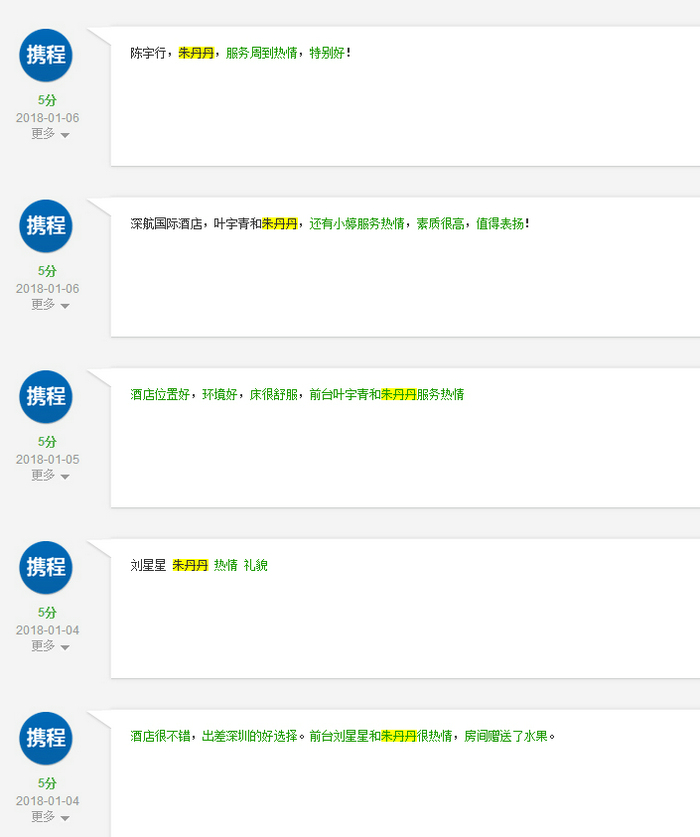Expand 更多 beside the 刘星星 热情 礼貌 review

pos(49,646)
